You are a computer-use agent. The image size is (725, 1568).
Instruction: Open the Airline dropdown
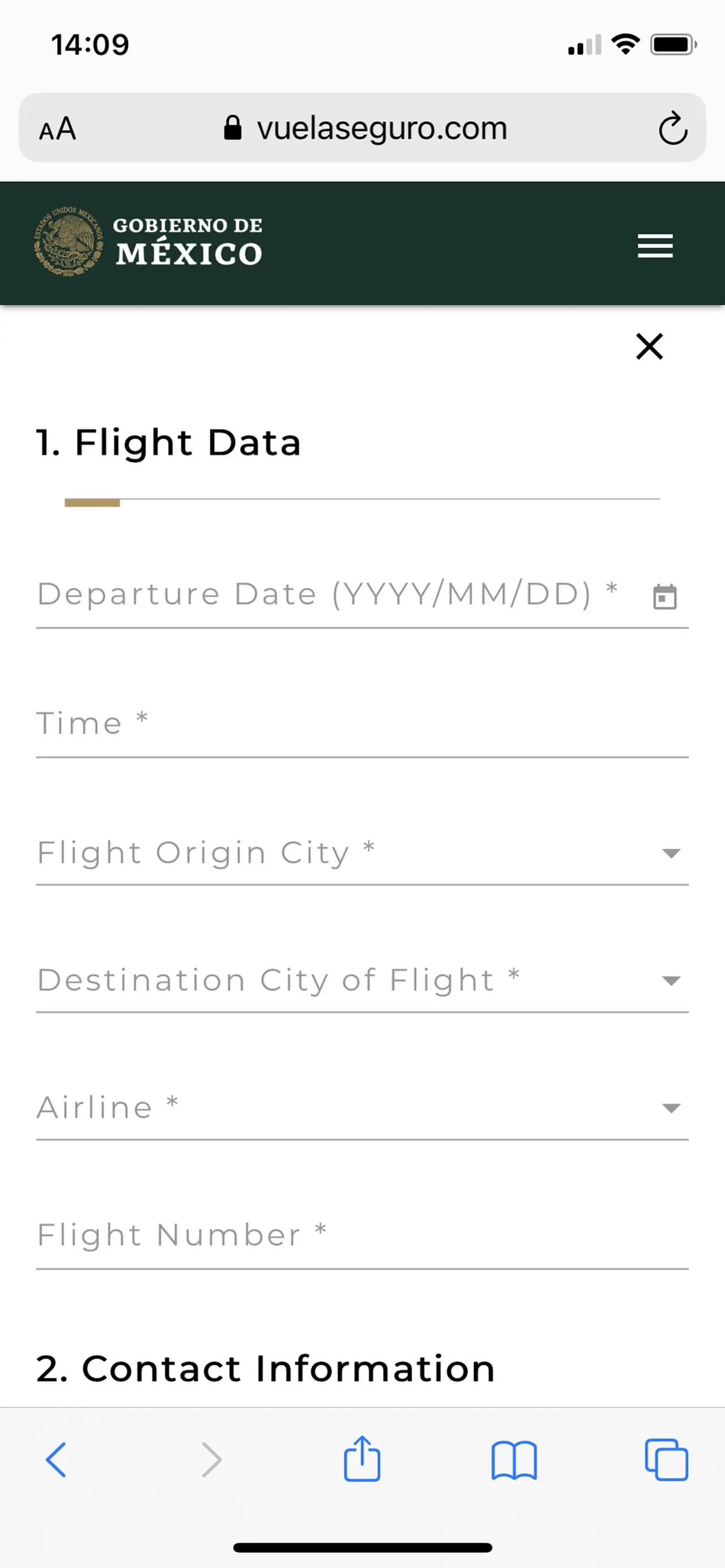point(362,1108)
